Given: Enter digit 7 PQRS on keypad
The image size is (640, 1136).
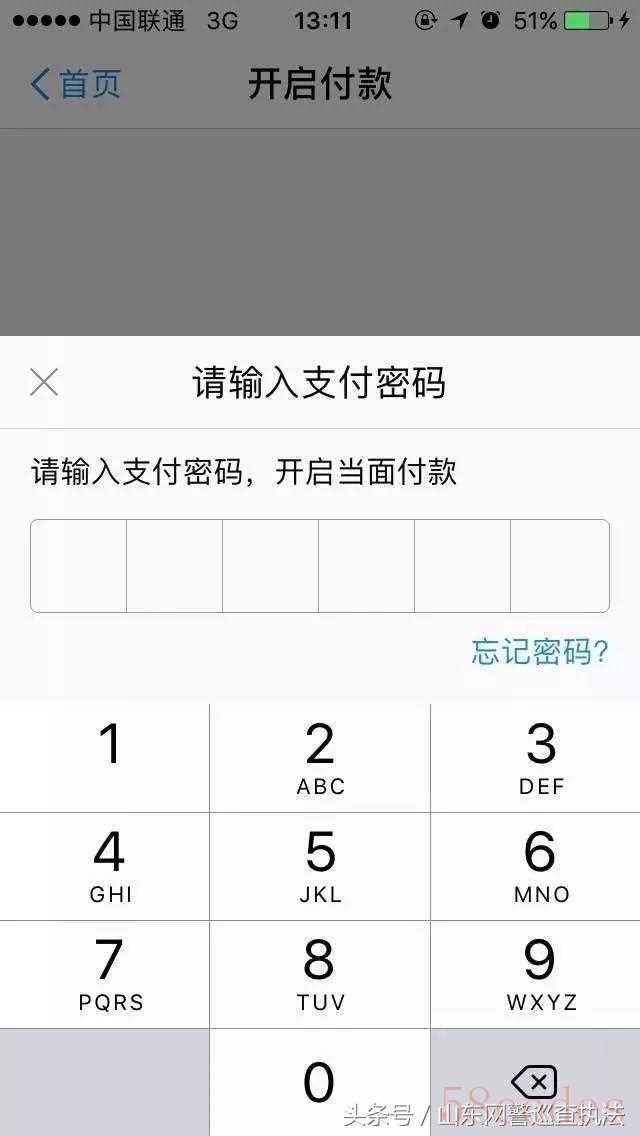Looking at the screenshot, I should [104, 974].
